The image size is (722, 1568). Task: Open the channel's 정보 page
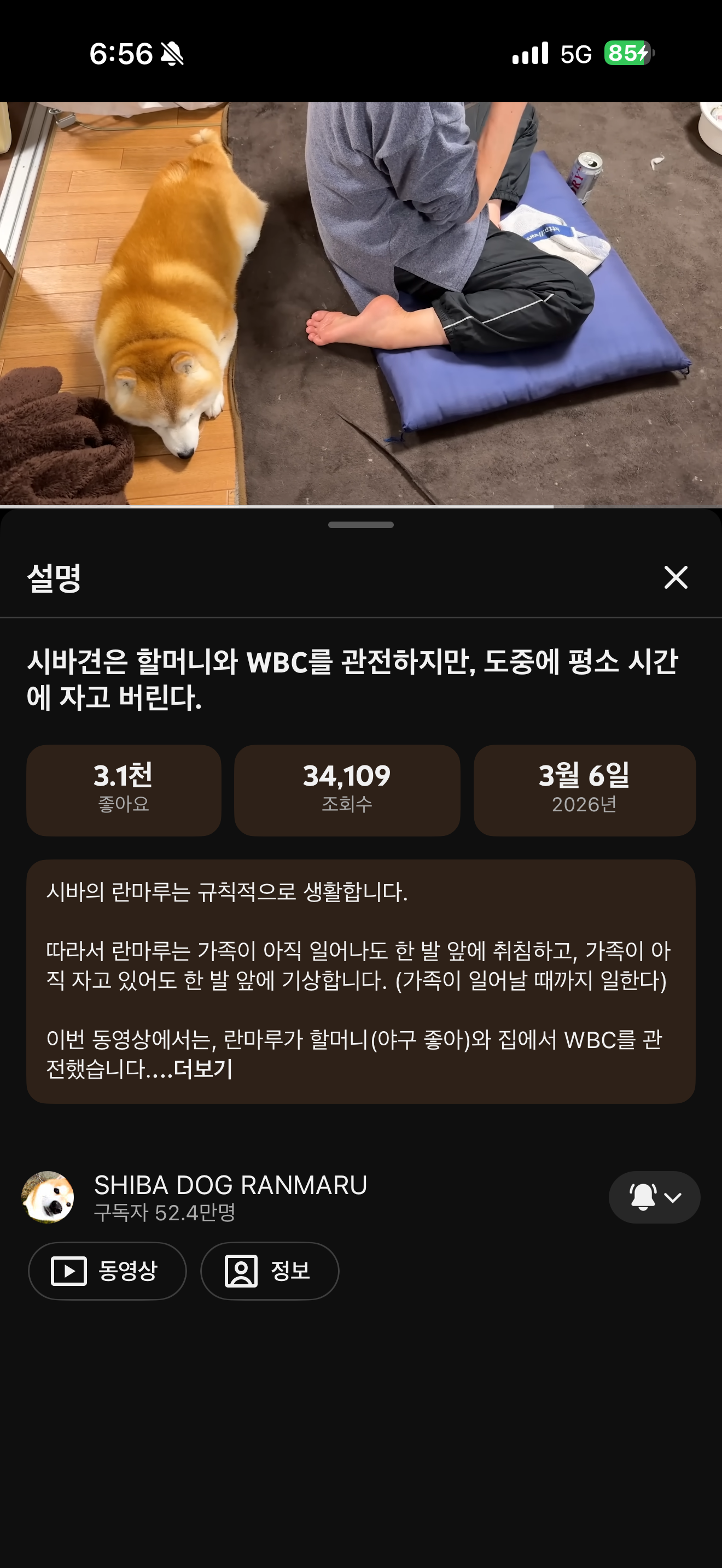(269, 1271)
